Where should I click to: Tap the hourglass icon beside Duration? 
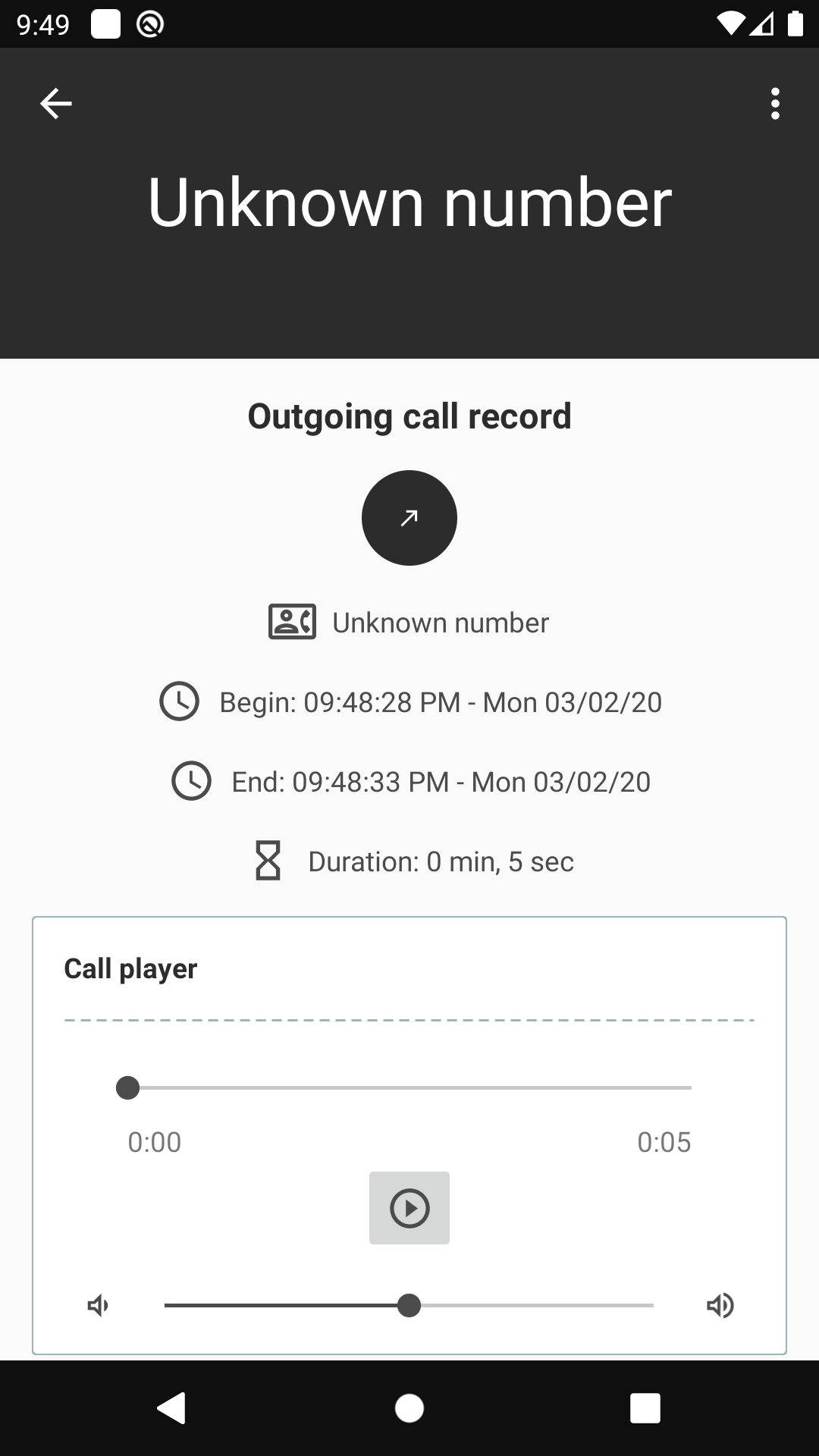[267, 861]
